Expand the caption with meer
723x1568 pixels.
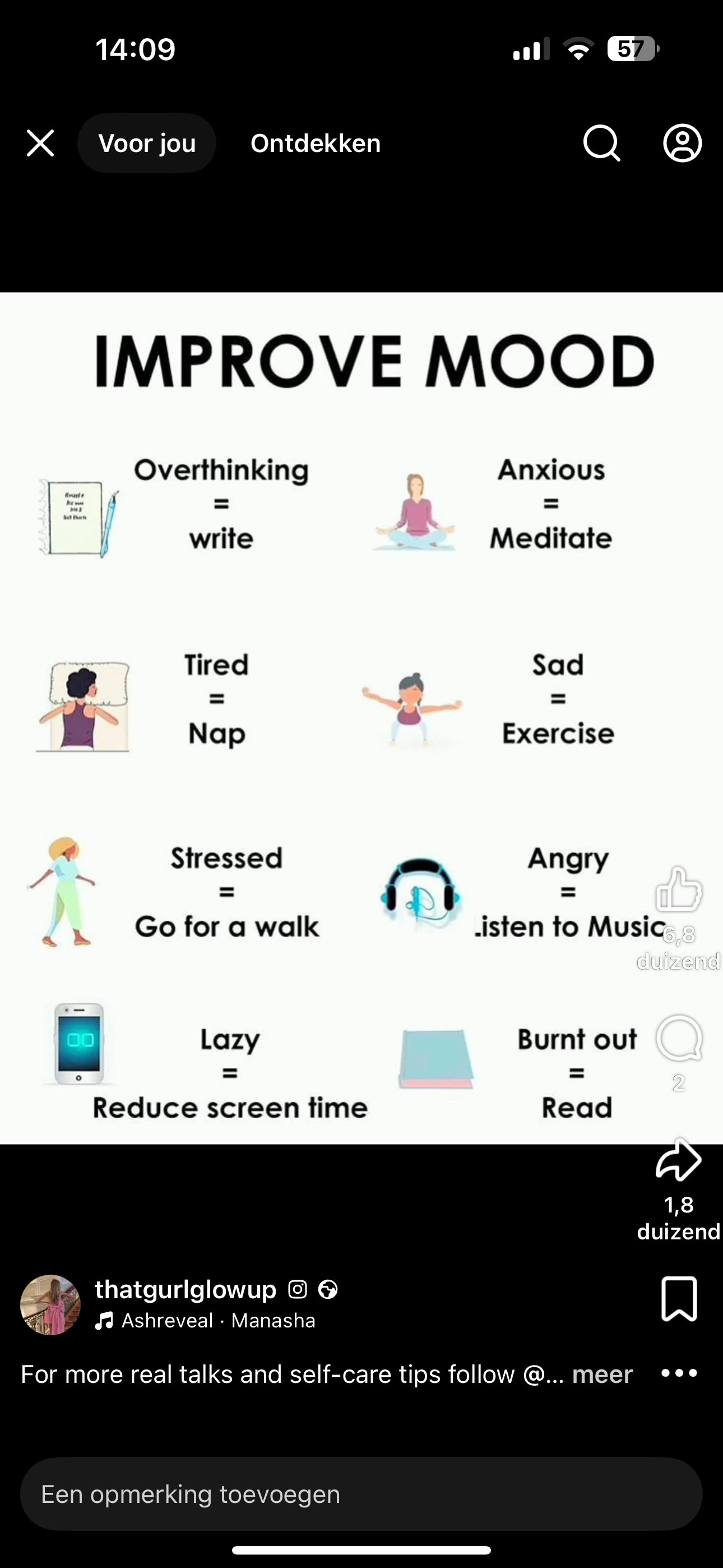tap(602, 1375)
